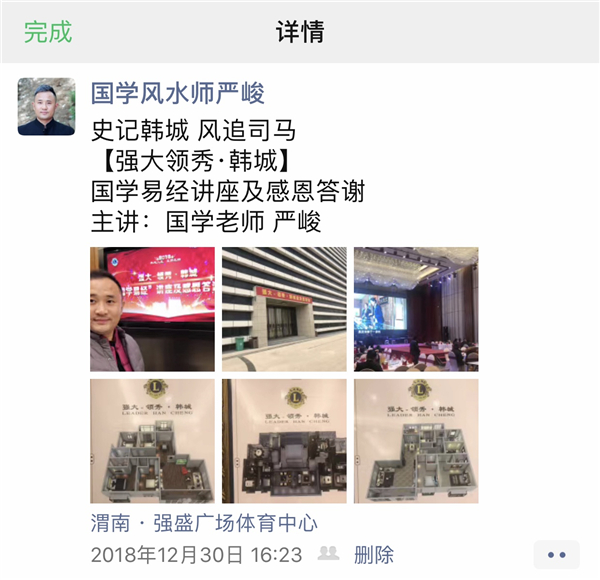Image resolution: width=600 pixels, height=580 pixels.
Task: Open the username link 国学风水师严峻
Action: click(x=177, y=94)
